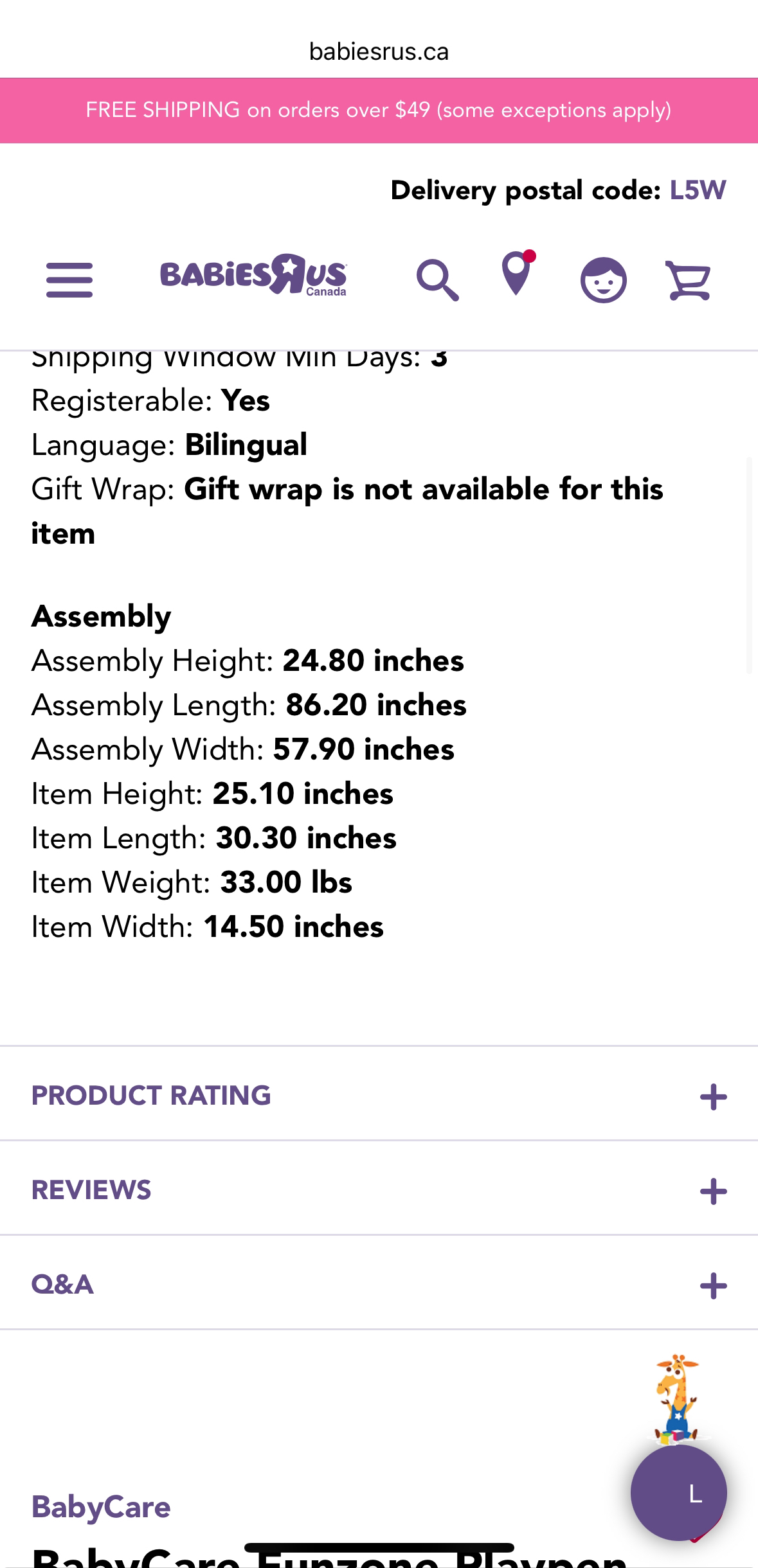
Task: Expand the Q&A section
Action: (x=379, y=1283)
